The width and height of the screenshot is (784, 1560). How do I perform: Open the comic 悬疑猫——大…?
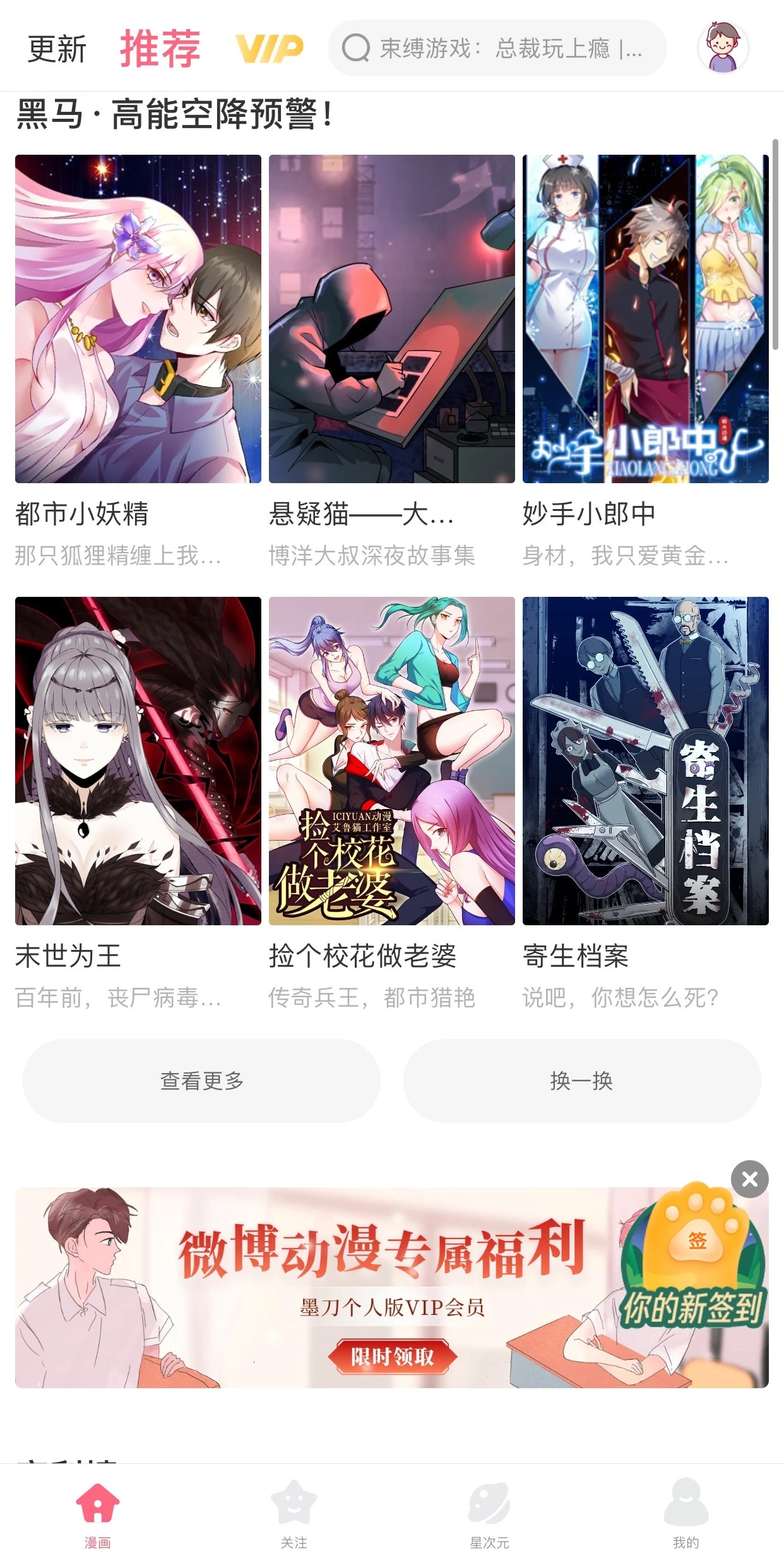coord(391,319)
